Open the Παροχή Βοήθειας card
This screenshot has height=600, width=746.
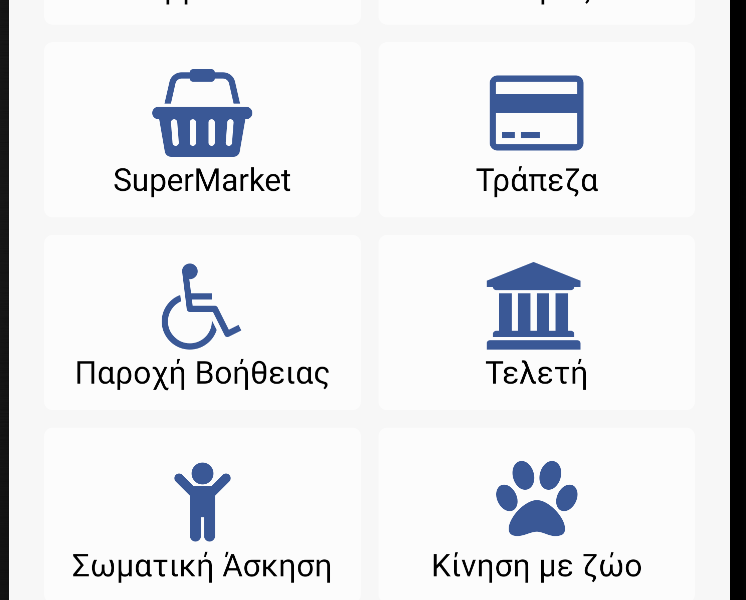pyautogui.click(x=202, y=323)
